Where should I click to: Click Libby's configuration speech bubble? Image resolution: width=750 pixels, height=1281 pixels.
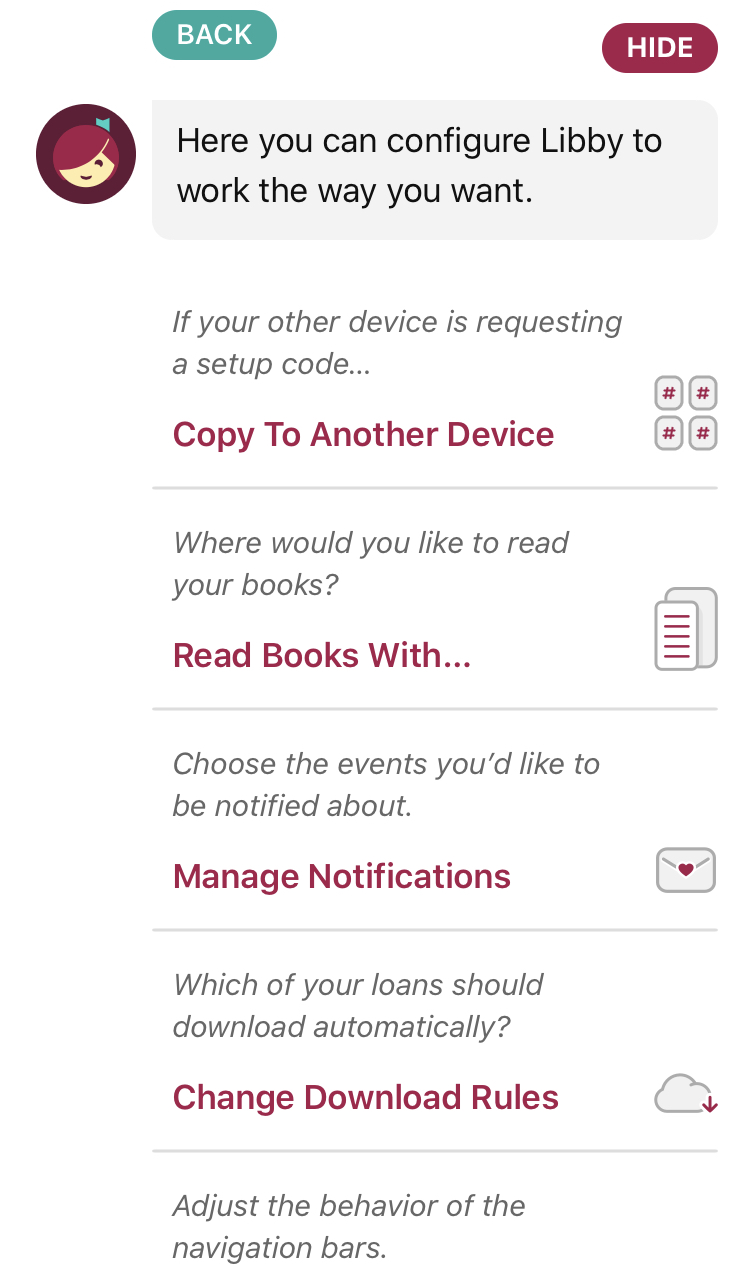(434, 166)
